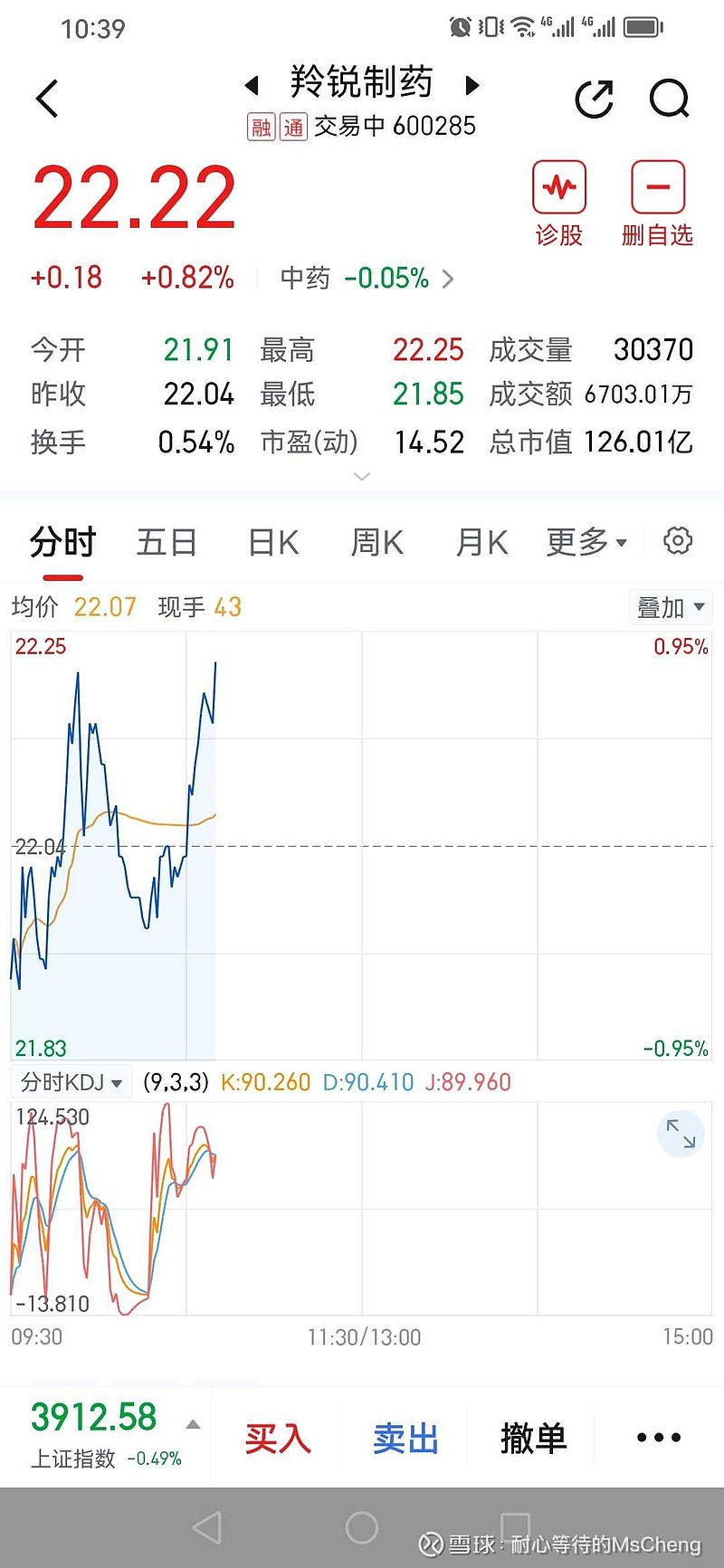Switch to the previous stock arrow
This screenshot has height=1568, width=724.
point(252,85)
